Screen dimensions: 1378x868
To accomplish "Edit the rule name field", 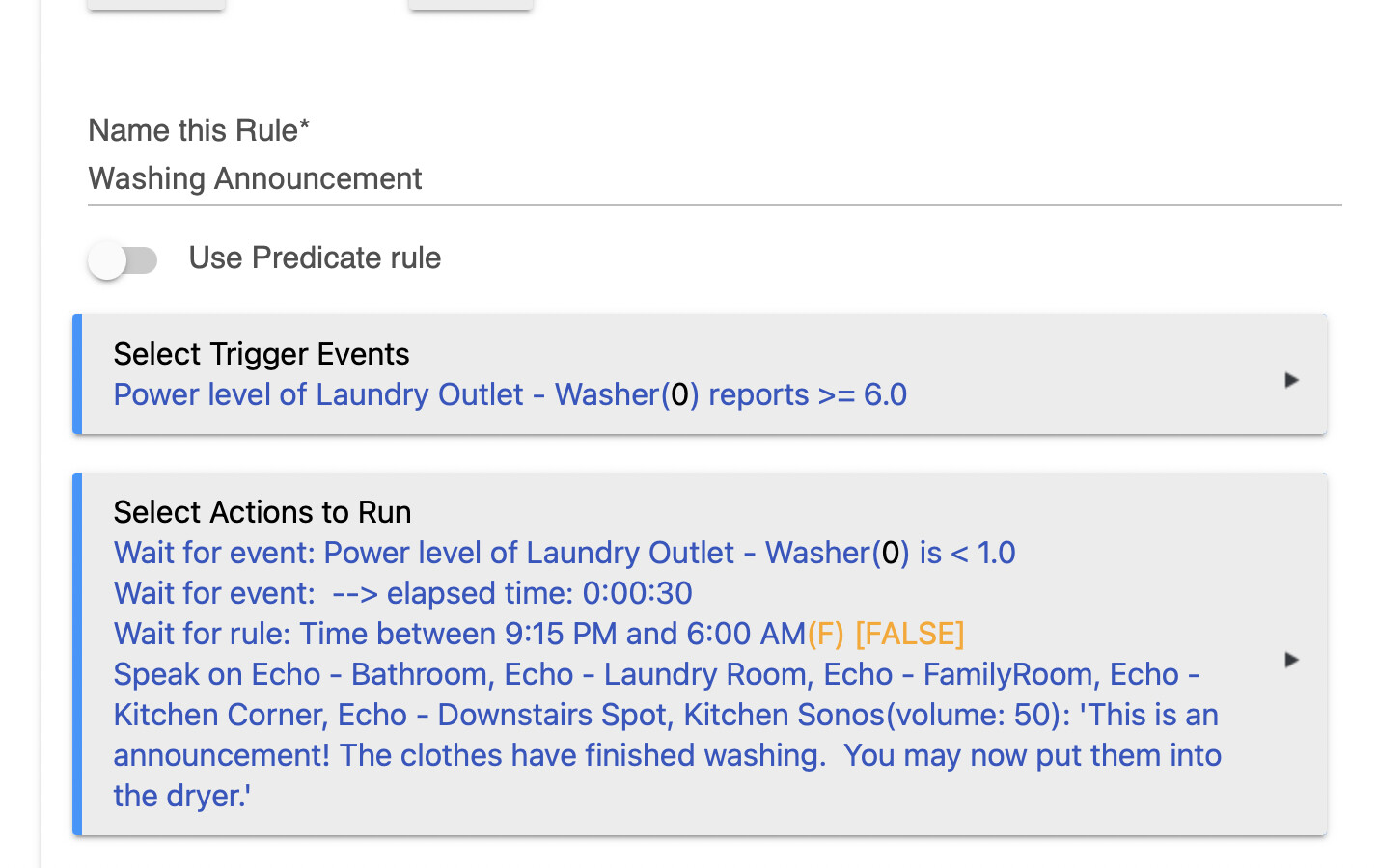I will point(714,179).
